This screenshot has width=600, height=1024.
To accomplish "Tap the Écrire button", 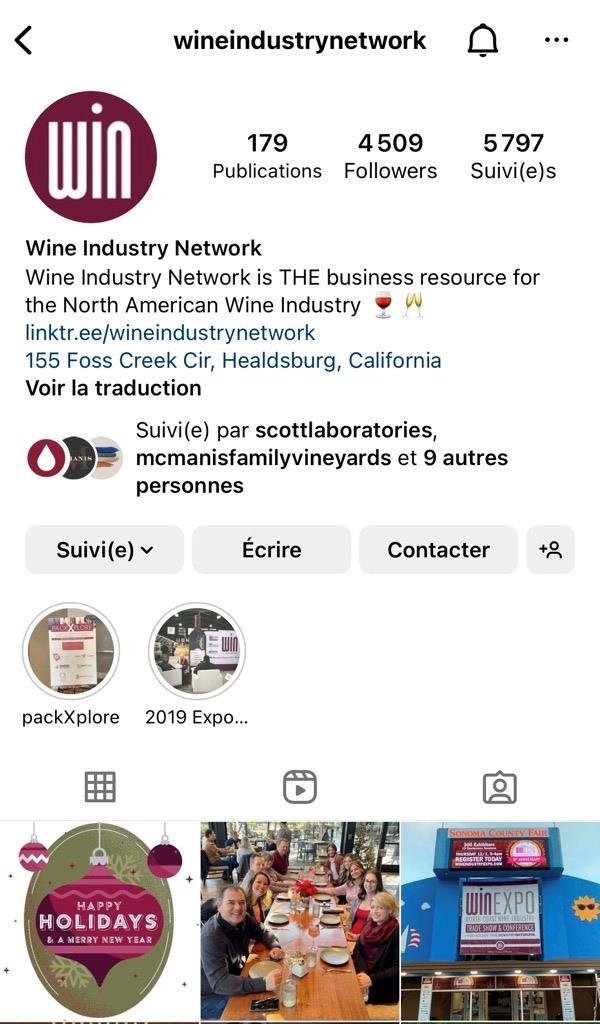I will 271,550.
